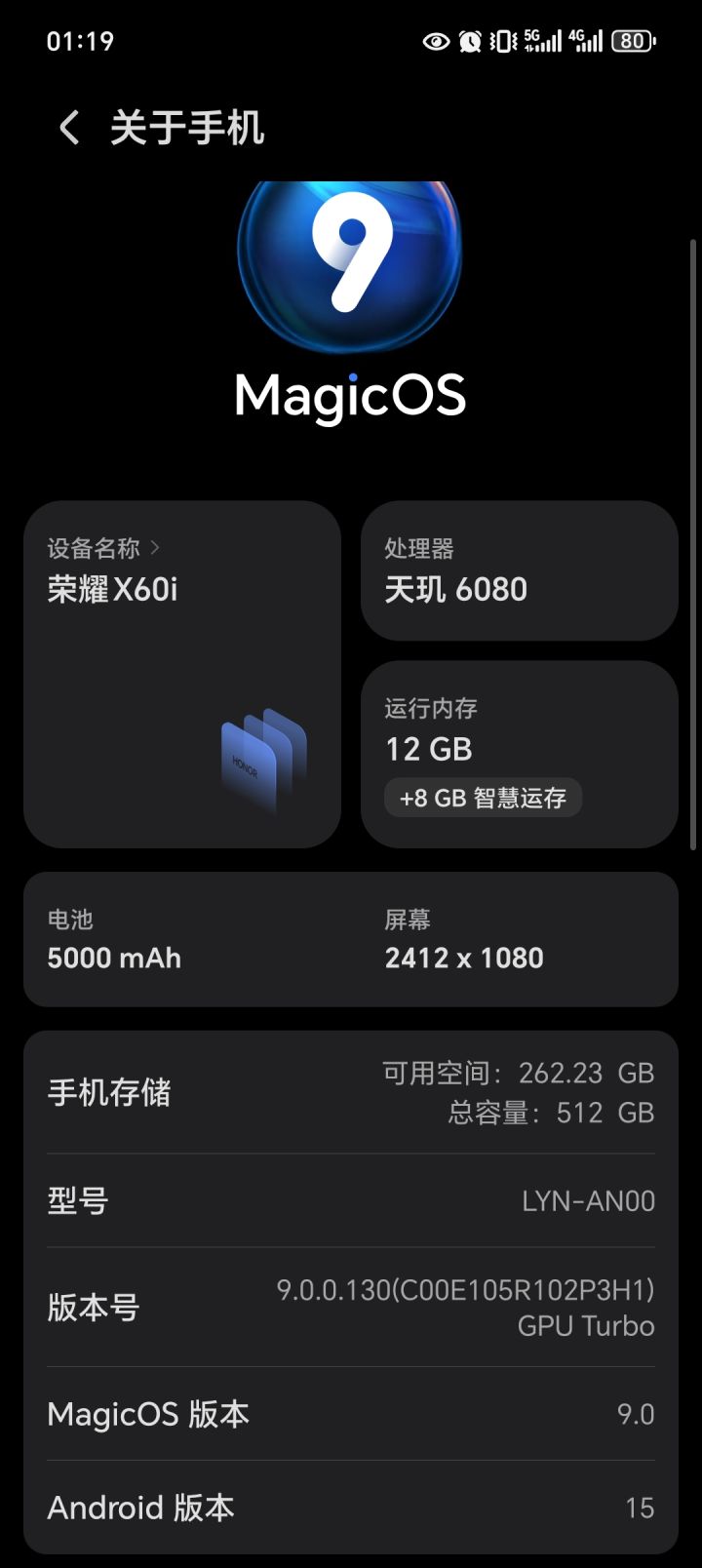Tap the 4G signal indicator

pos(588,41)
